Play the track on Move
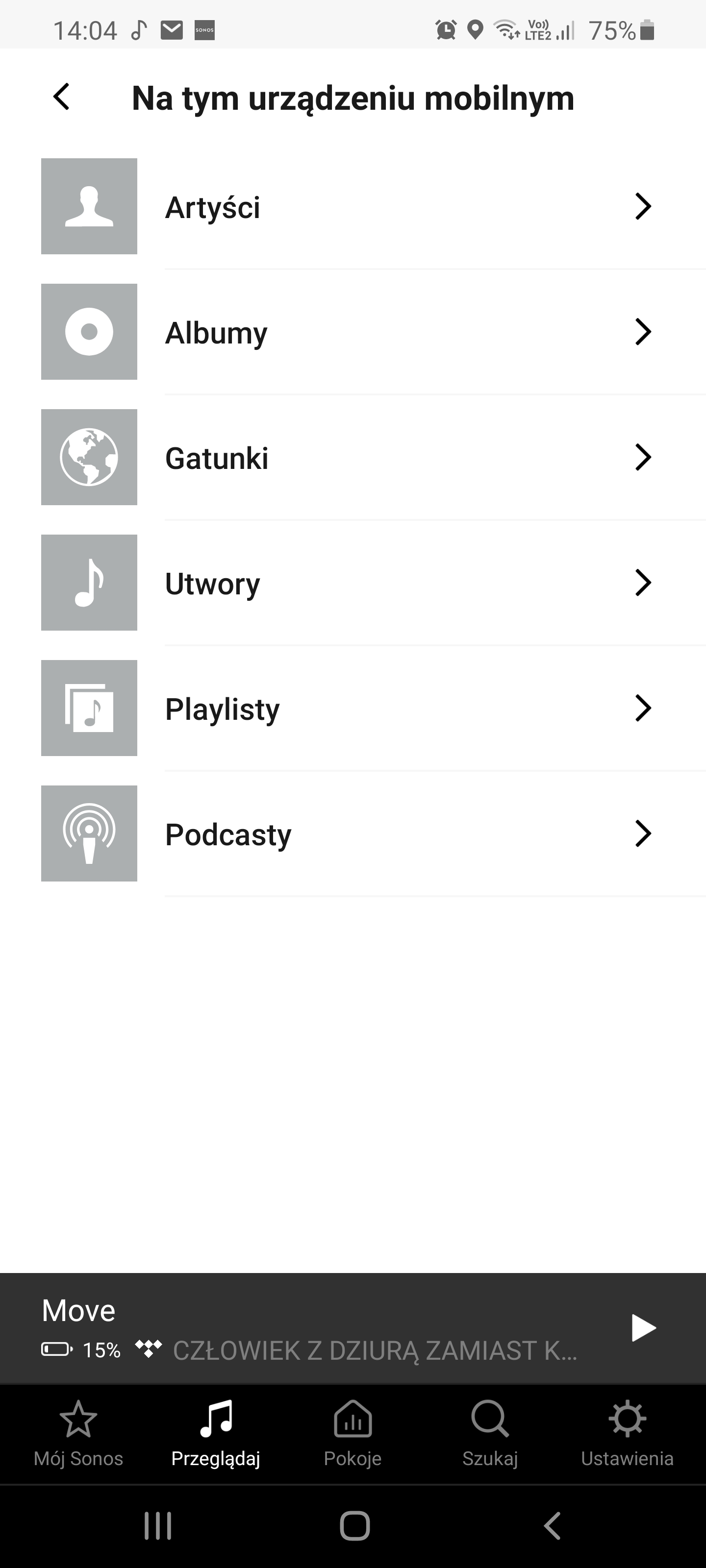 [x=643, y=1328]
